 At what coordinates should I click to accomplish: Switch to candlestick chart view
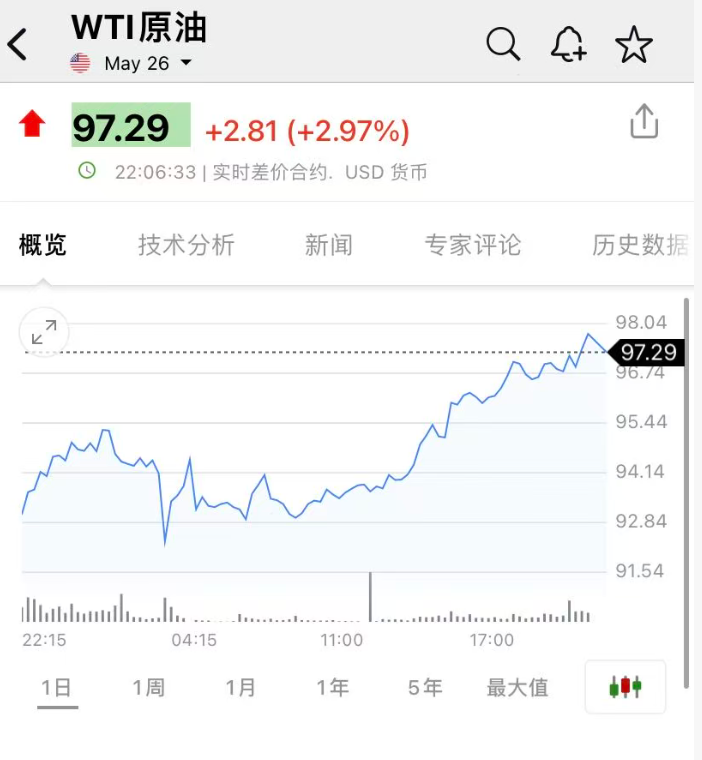tap(625, 687)
